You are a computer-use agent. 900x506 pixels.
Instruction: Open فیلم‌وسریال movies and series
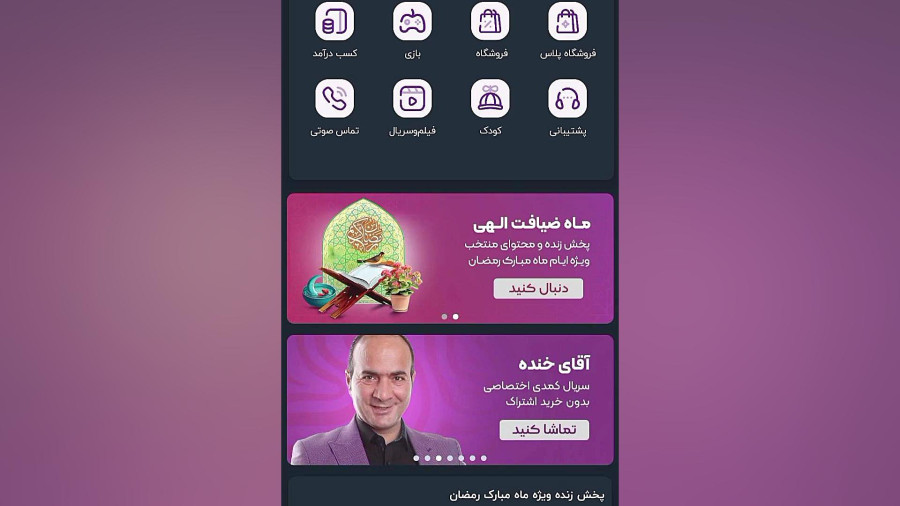tap(412, 99)
